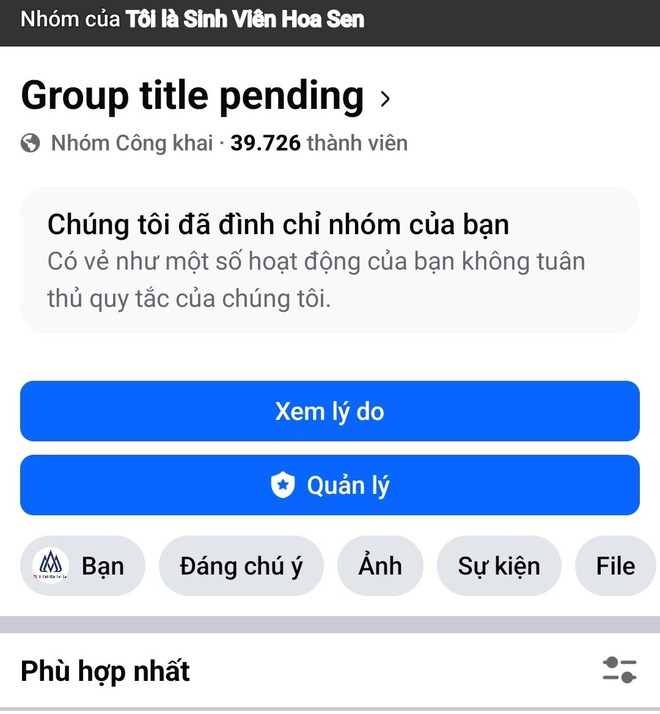
Task: Open the post sorting filter icon
Action: pyautogui.click(x=619, y=670)
